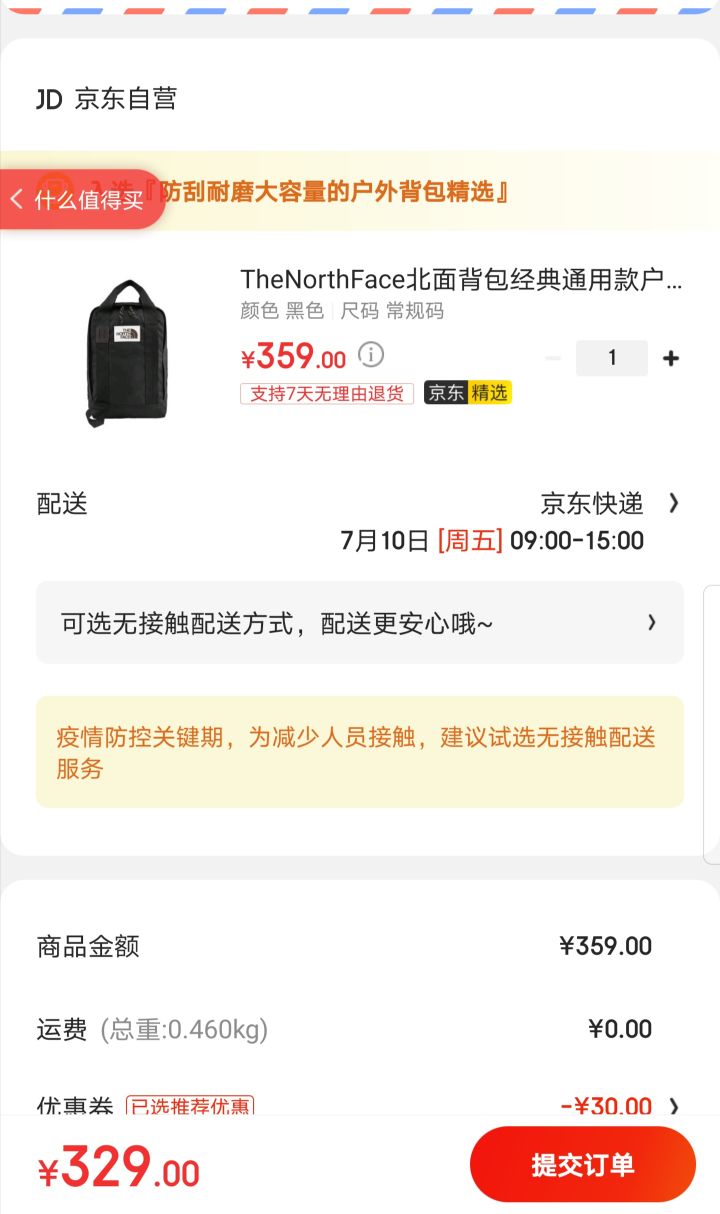Click the 已选推荐优惠 coupon tag
The height and width of the screenshot is (1214, 720).
coord(192,1106)
